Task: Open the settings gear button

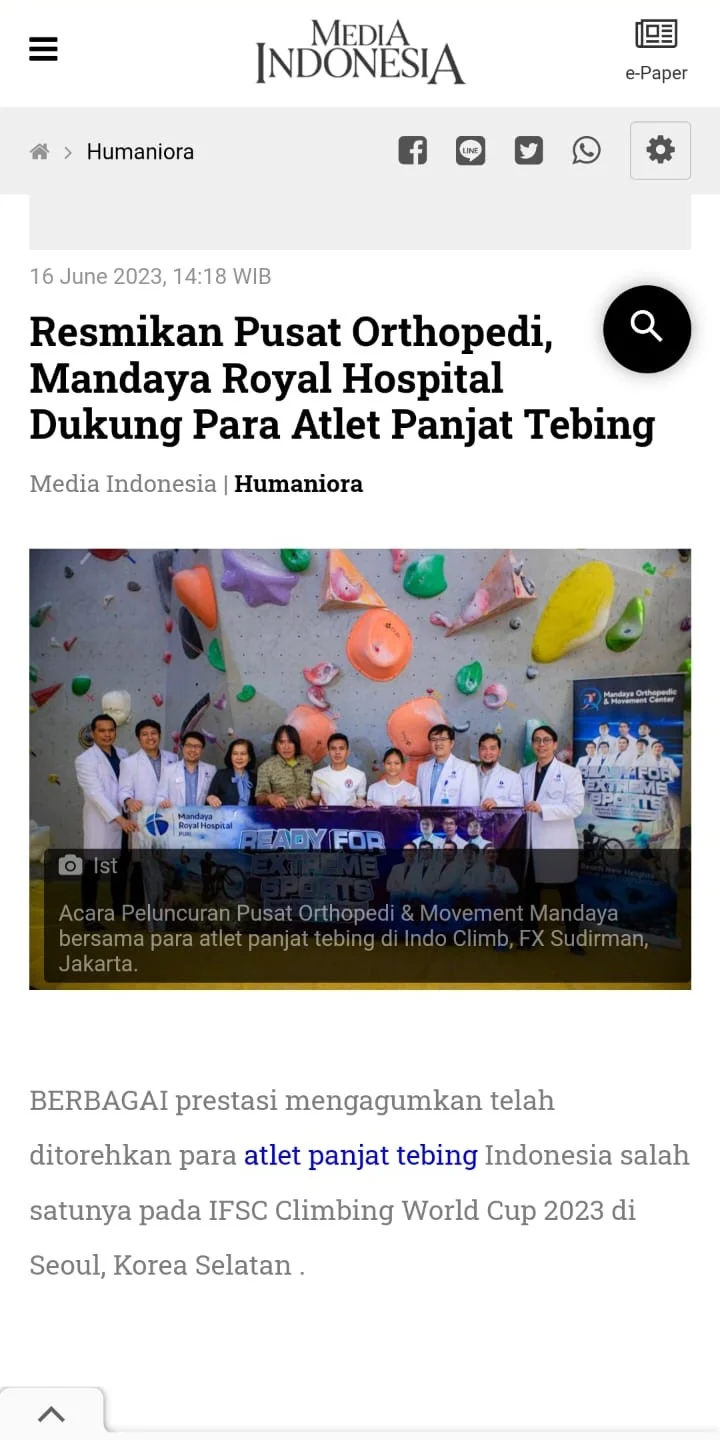Action: 660,151
